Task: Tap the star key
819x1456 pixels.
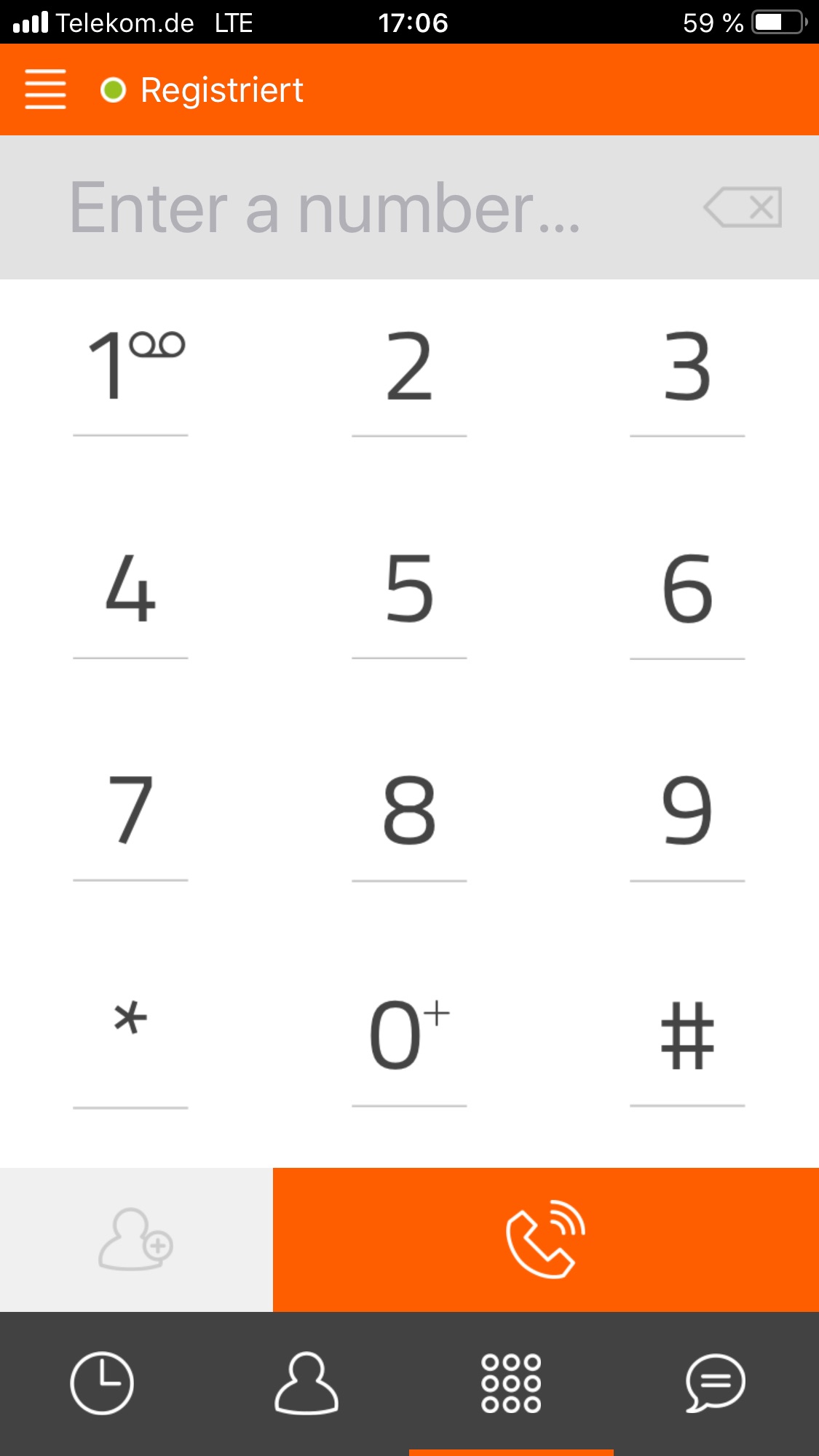Action: [x=131, y=1033]
